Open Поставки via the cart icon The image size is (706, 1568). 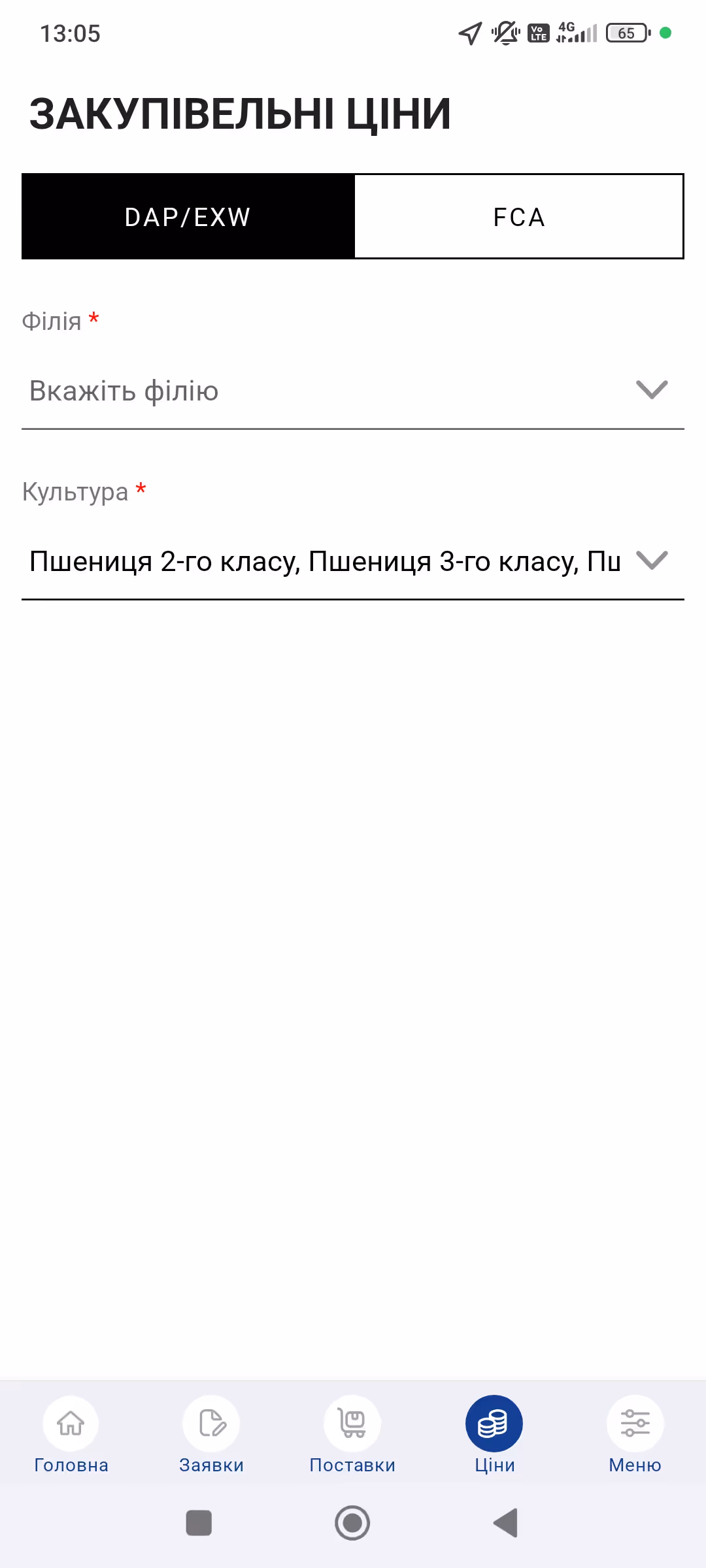coord(352,1422)
